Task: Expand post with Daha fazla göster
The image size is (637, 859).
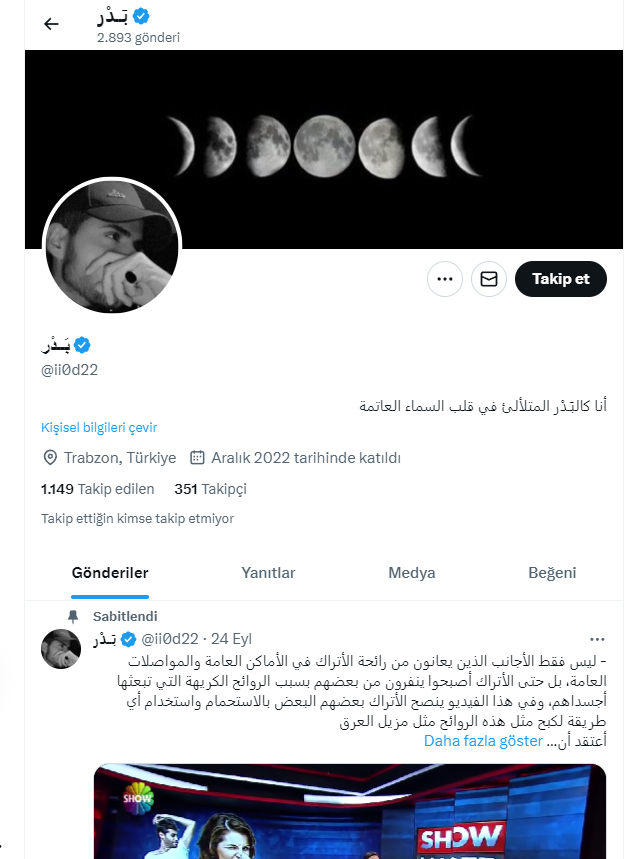Action: tap(483, 741)
